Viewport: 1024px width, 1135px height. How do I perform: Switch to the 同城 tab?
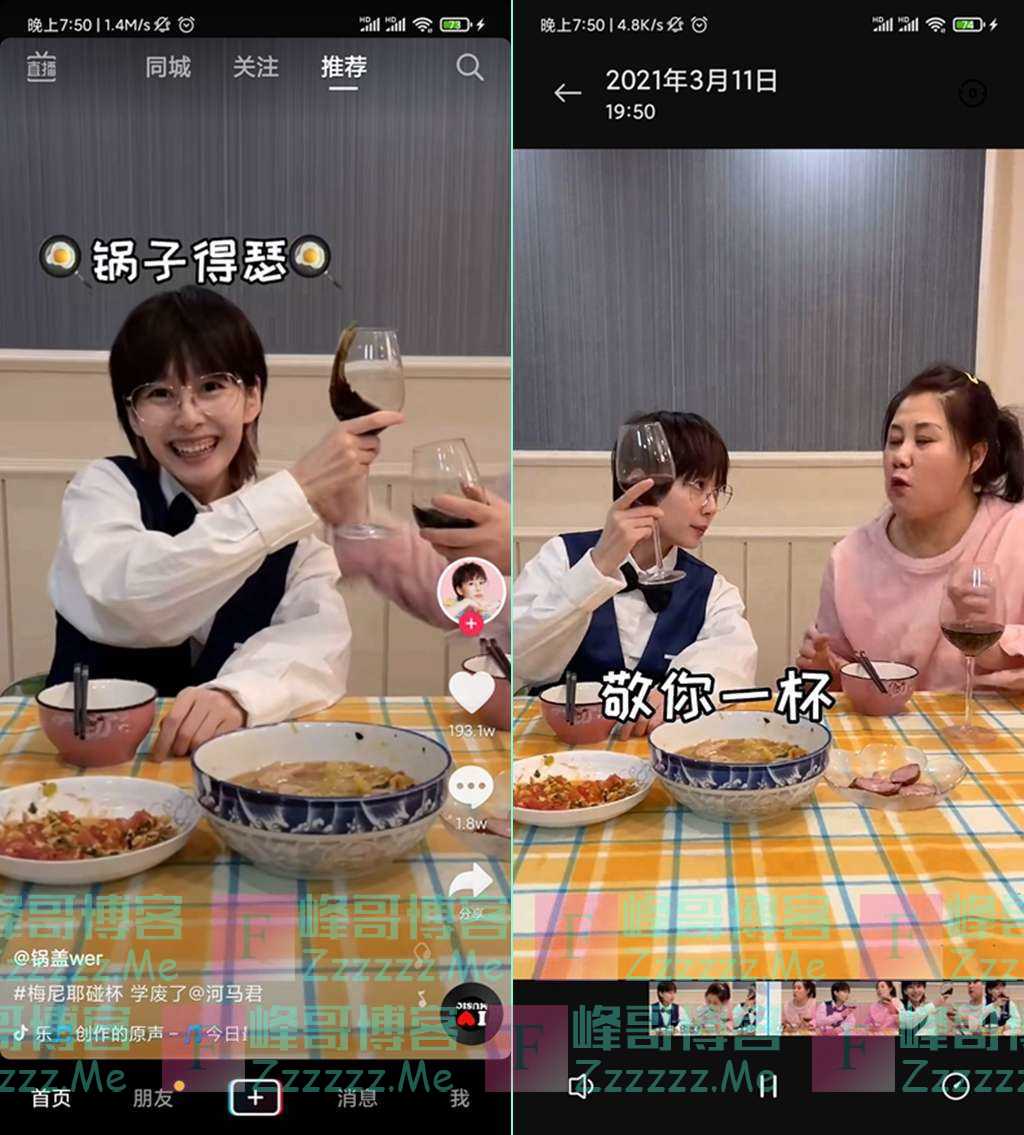pos(168,67)
